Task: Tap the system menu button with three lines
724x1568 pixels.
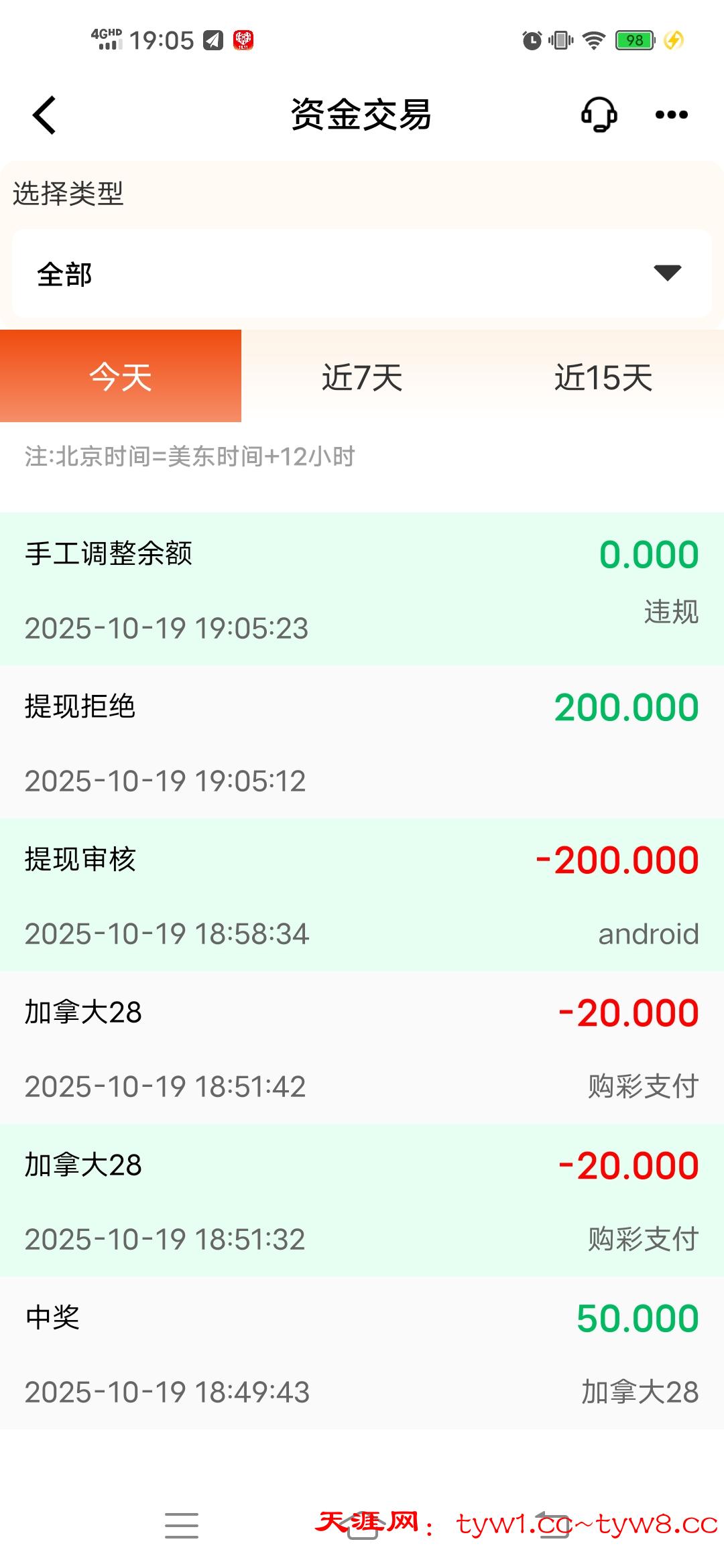Action: (182, 1525)
